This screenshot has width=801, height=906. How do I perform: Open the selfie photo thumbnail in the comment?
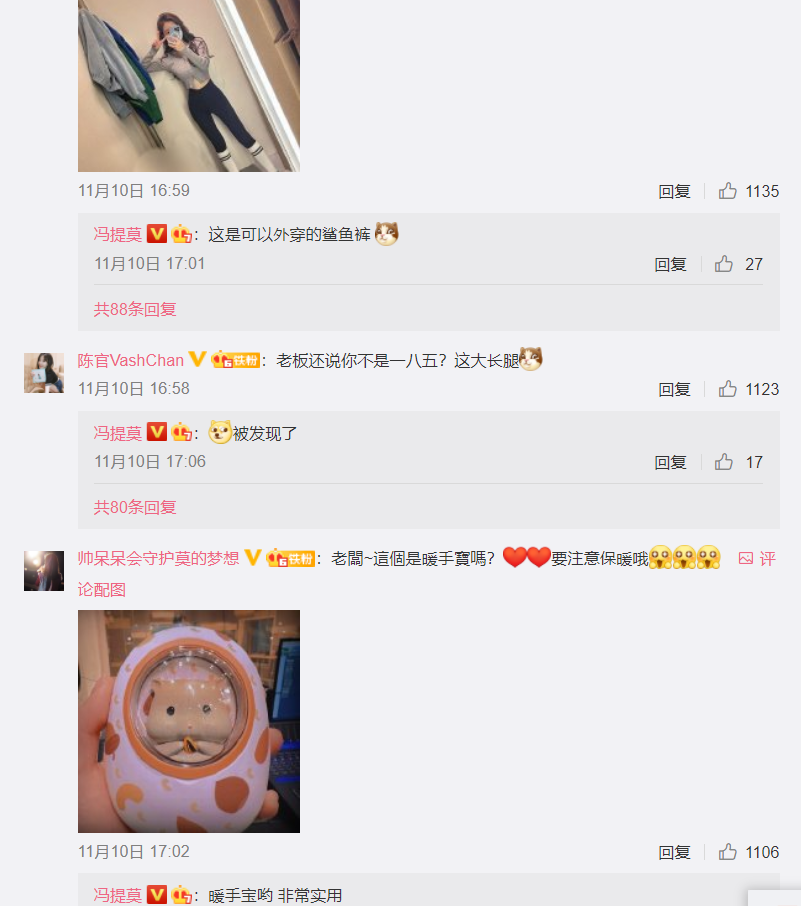(189, 86)
